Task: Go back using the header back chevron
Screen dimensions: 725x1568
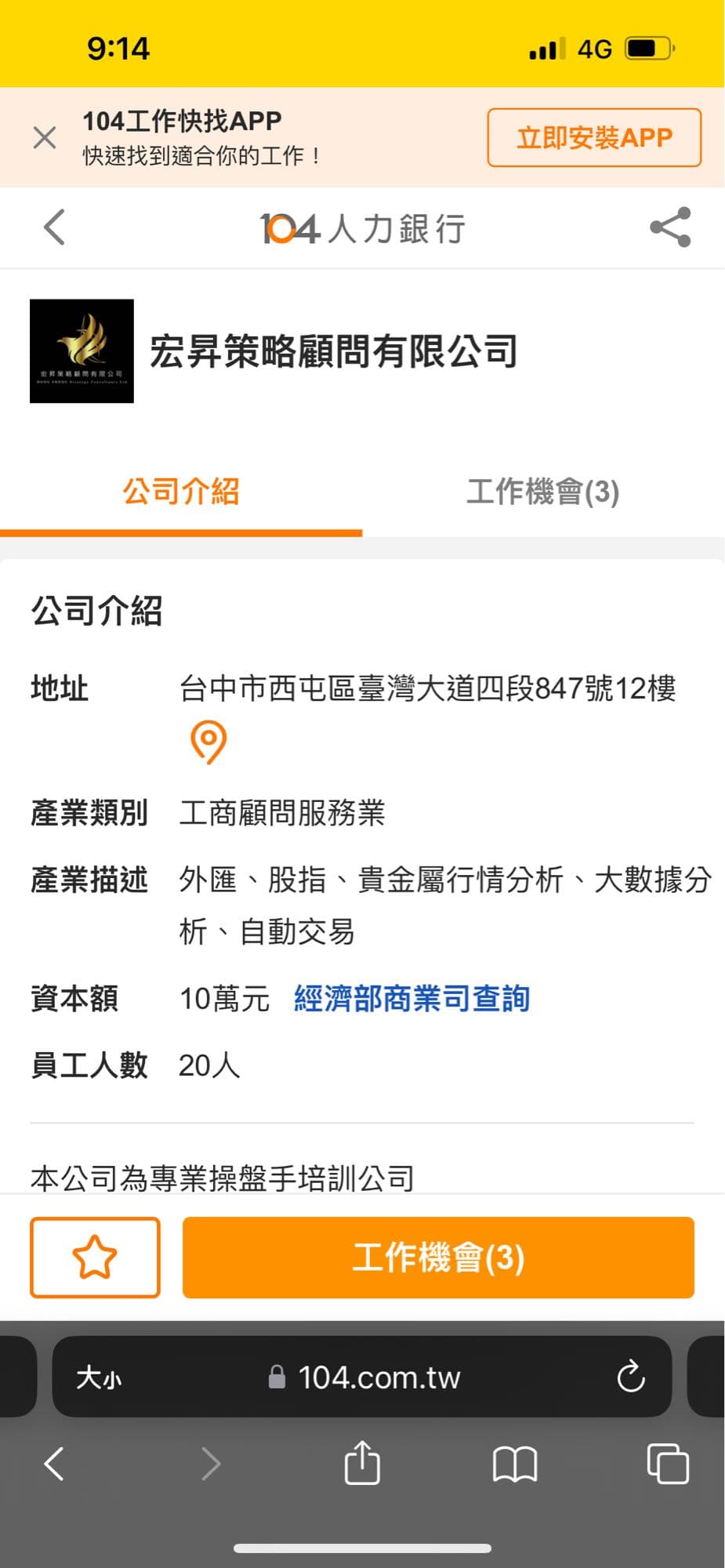Action: click(53, 228)
